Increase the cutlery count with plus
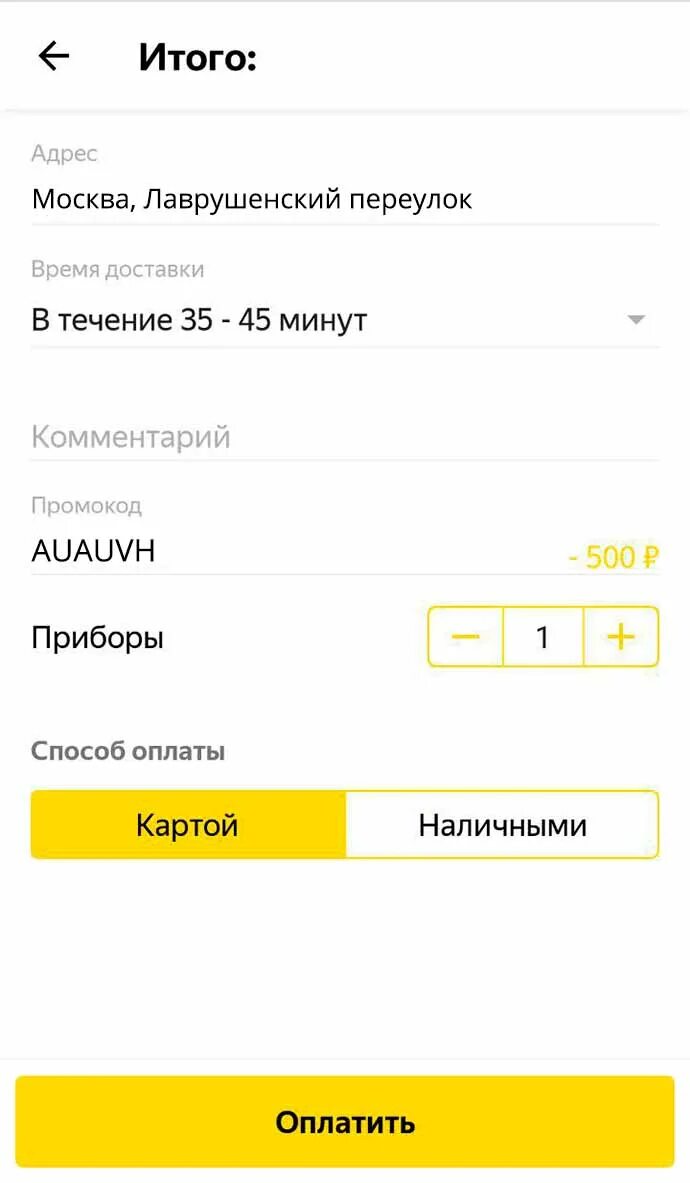Viewport: 690px width, 1183px height. (621, 637)
